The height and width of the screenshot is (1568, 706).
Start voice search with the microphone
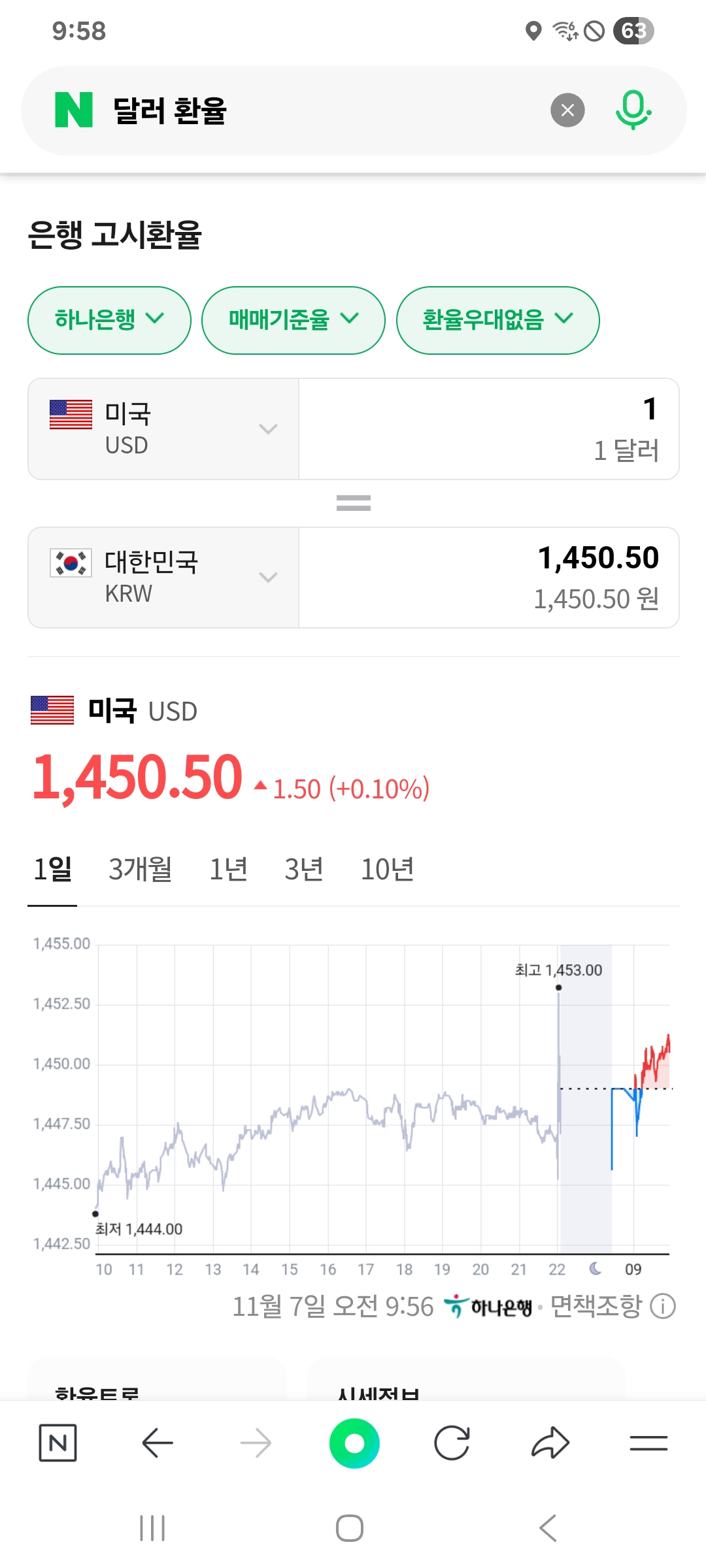tap(633, 110)
